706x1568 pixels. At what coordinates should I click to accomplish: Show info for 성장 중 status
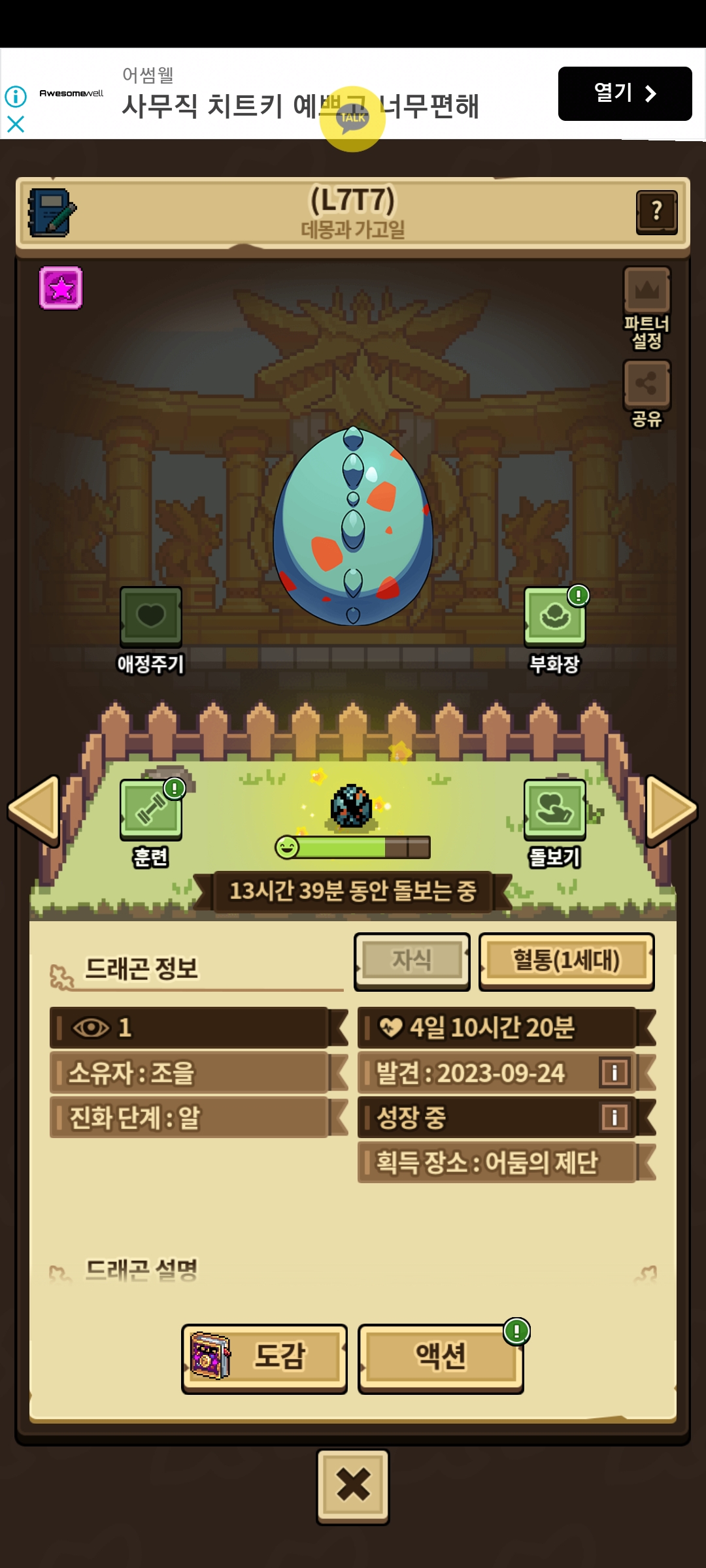point(614,1117)
